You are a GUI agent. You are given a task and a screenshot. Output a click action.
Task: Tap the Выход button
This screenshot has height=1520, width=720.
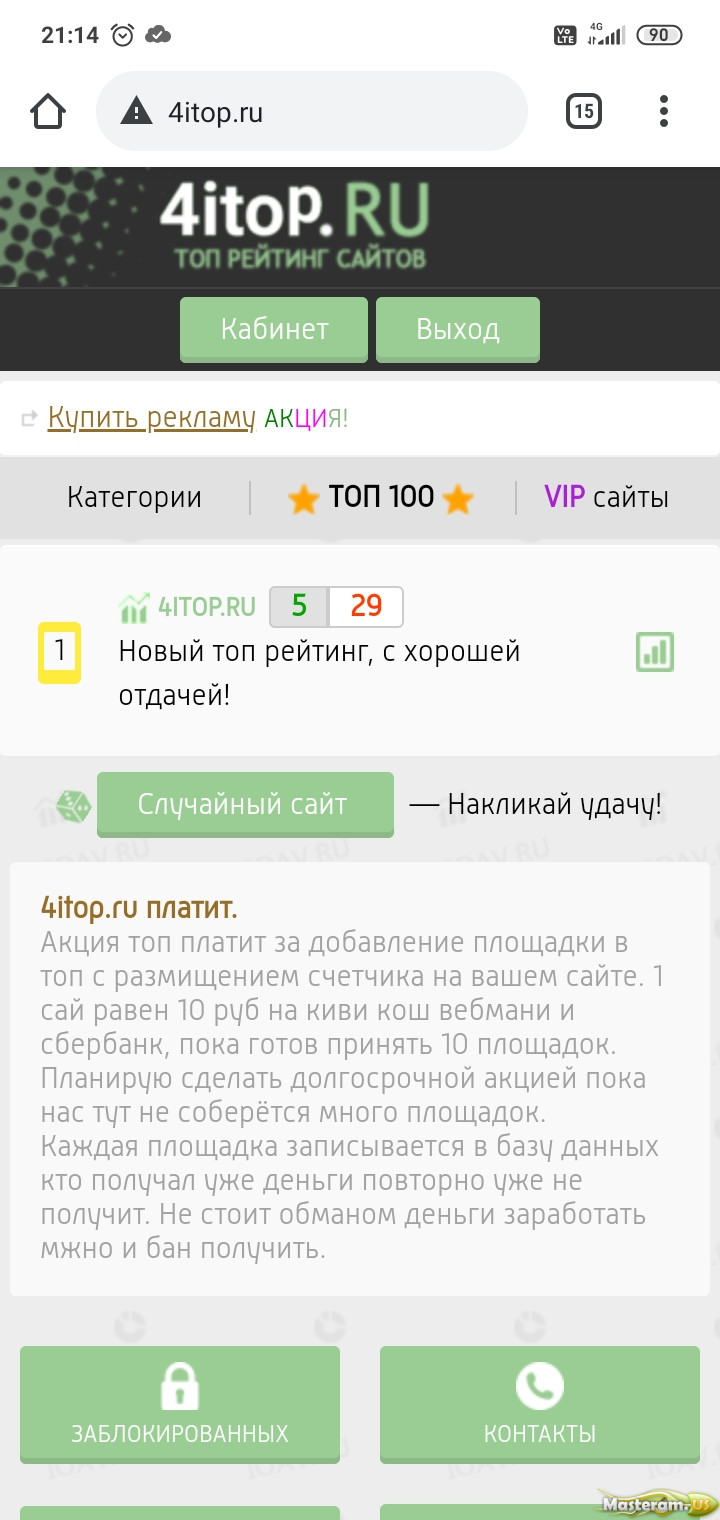click(x=458, y=330)
